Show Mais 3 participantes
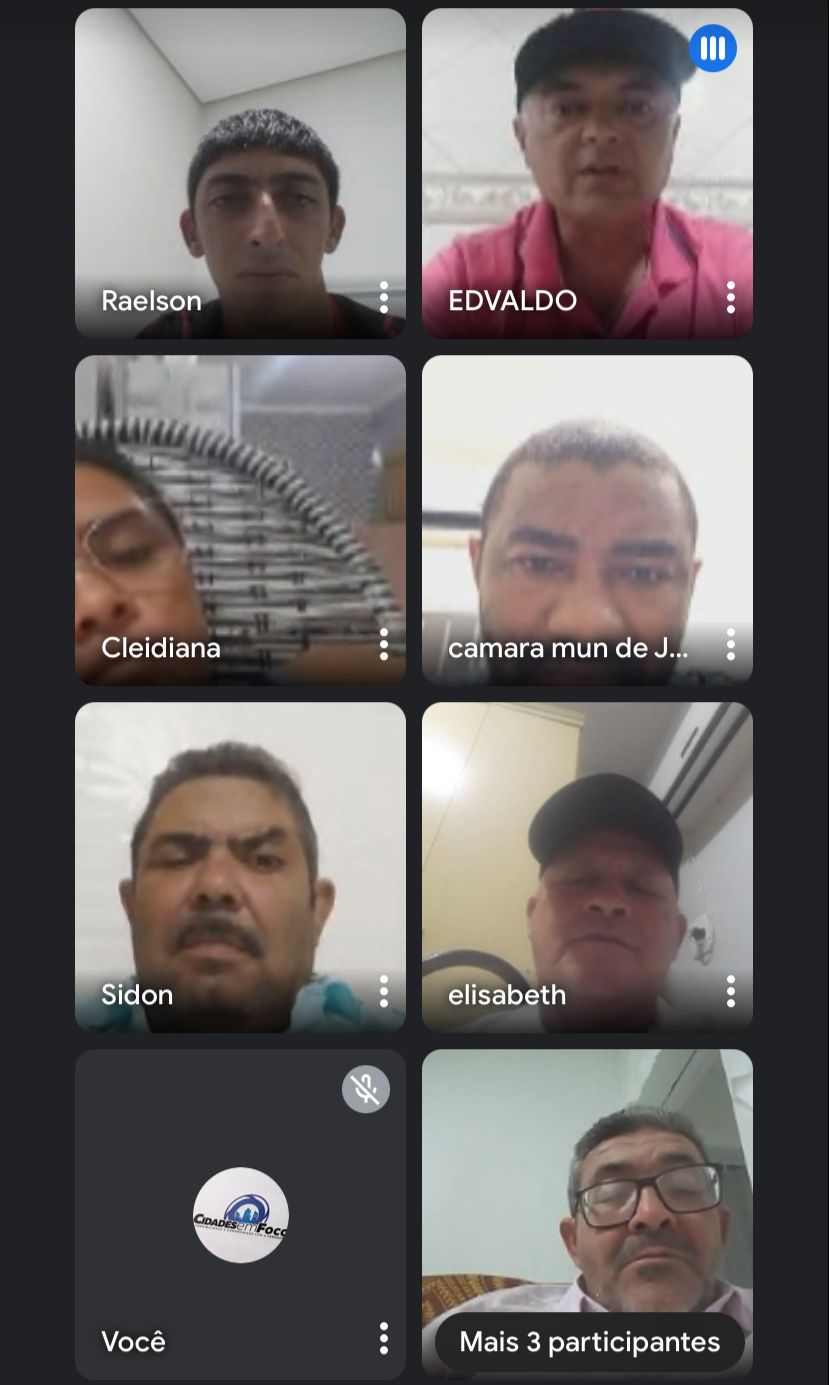 pyautogui.click(x=590, y=1341)
